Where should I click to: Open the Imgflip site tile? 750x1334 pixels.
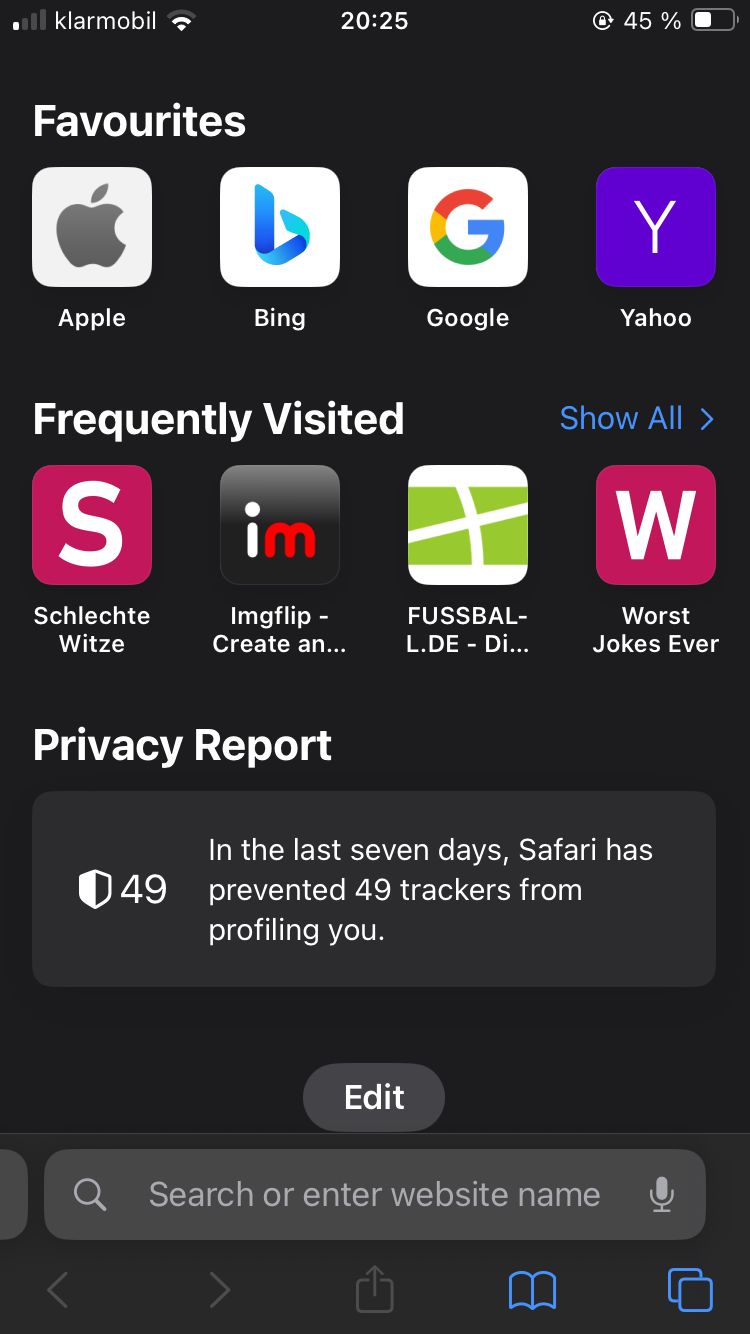coord(280,525)
